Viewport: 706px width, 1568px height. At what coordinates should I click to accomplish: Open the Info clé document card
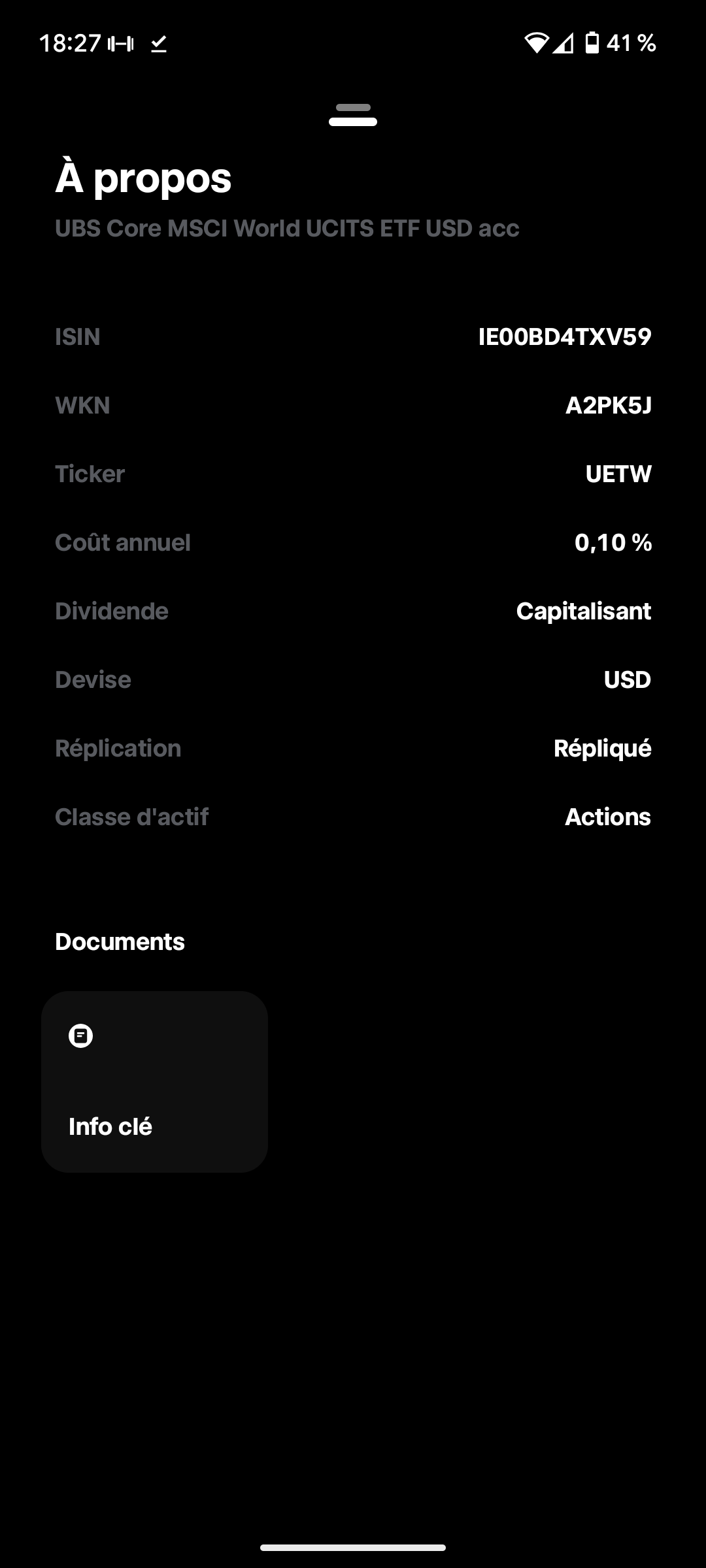[x=154, y=1081]
